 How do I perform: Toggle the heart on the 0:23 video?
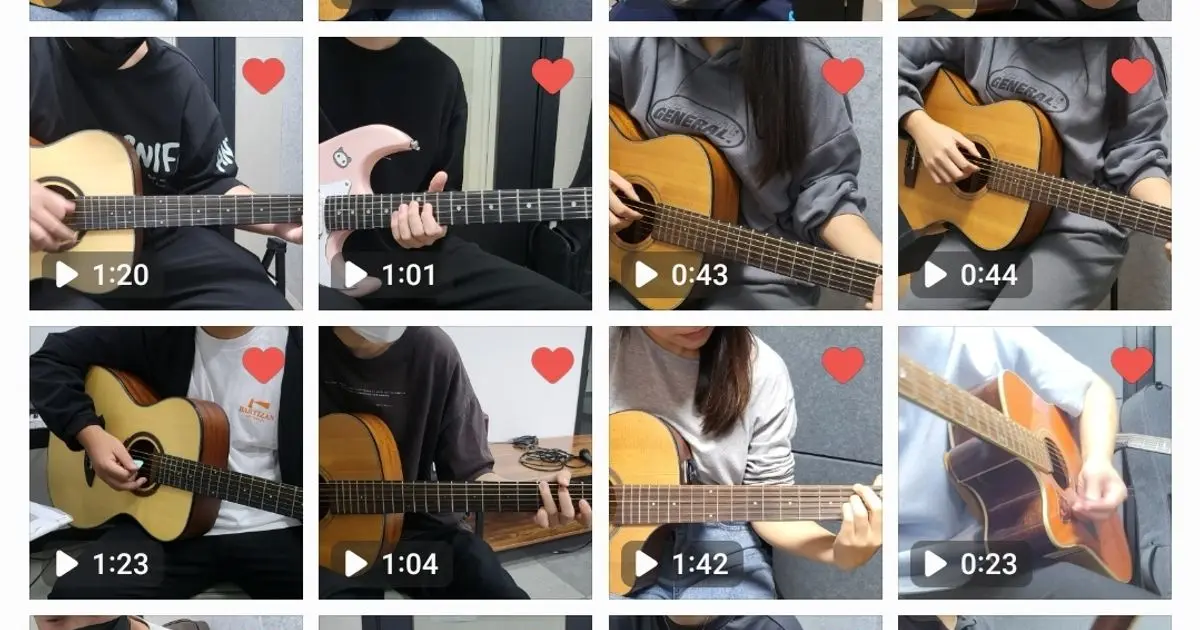tap(1132, 365)
